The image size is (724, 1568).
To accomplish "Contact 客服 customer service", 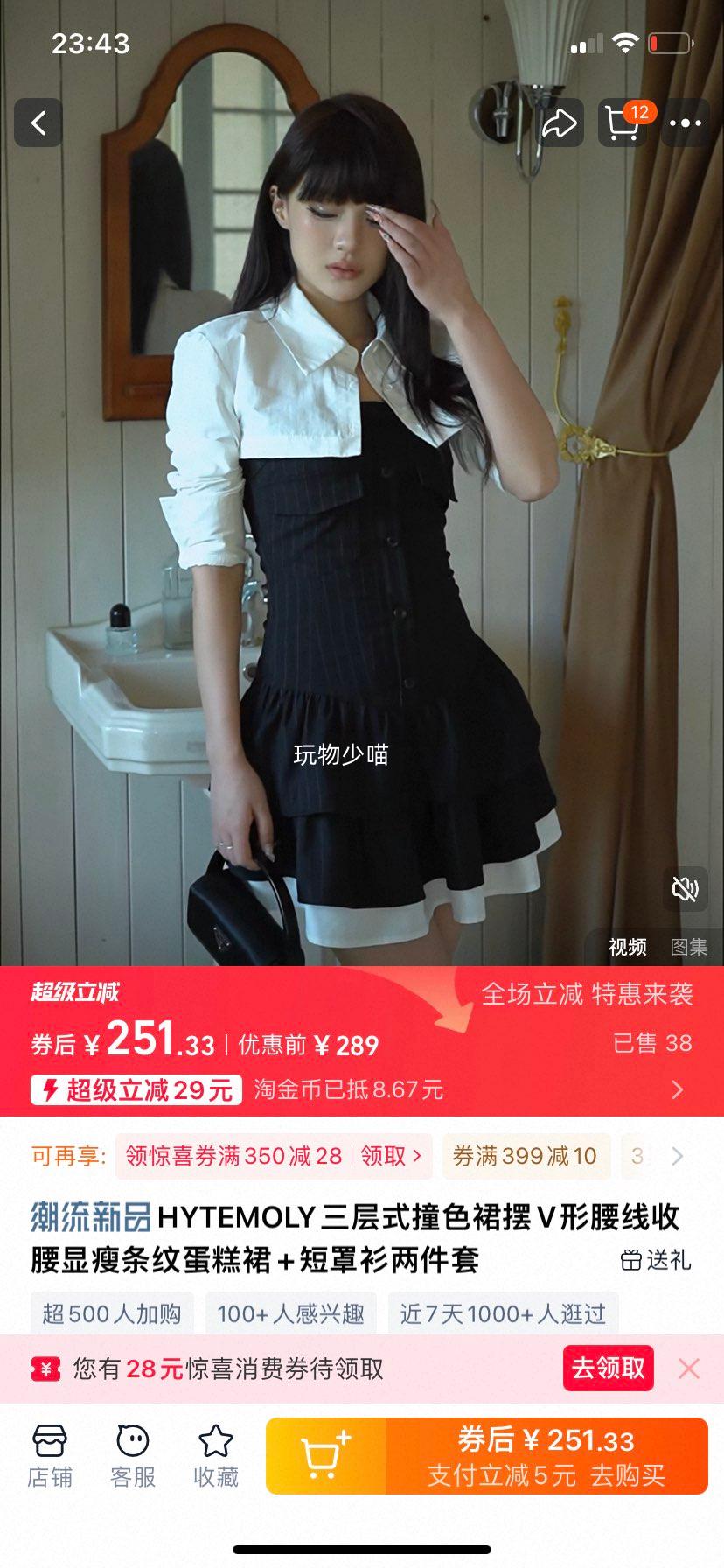I will pyautogui.click(x=133, y=1457).
